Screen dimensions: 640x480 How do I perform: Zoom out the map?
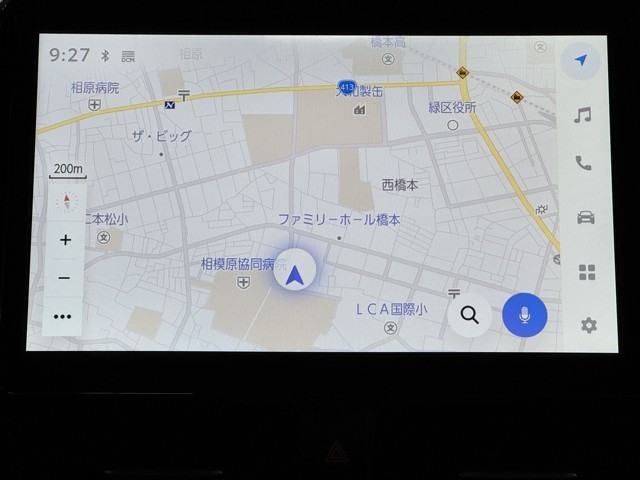[65, 278]
